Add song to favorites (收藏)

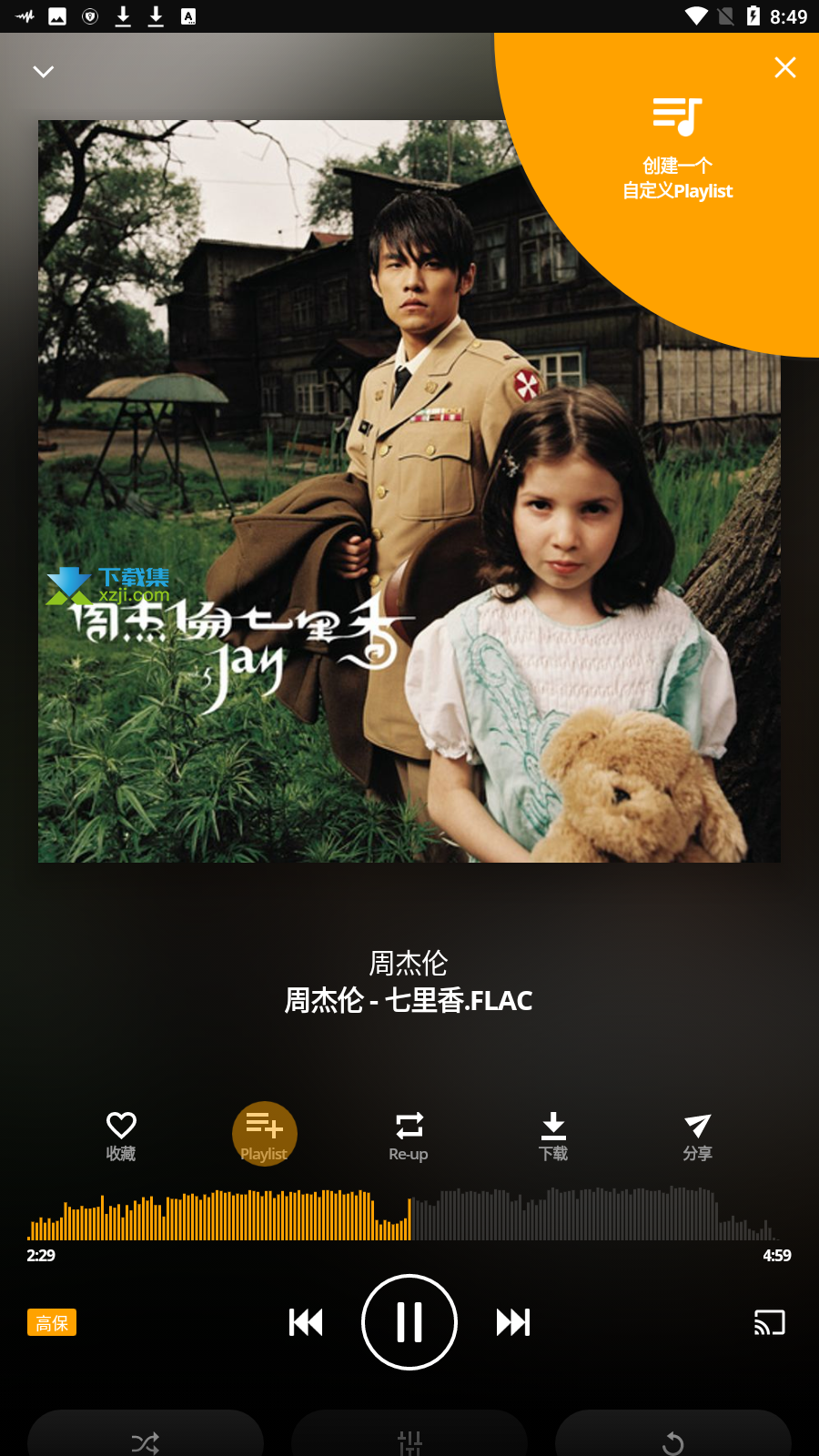click(x=121, y=1136)
